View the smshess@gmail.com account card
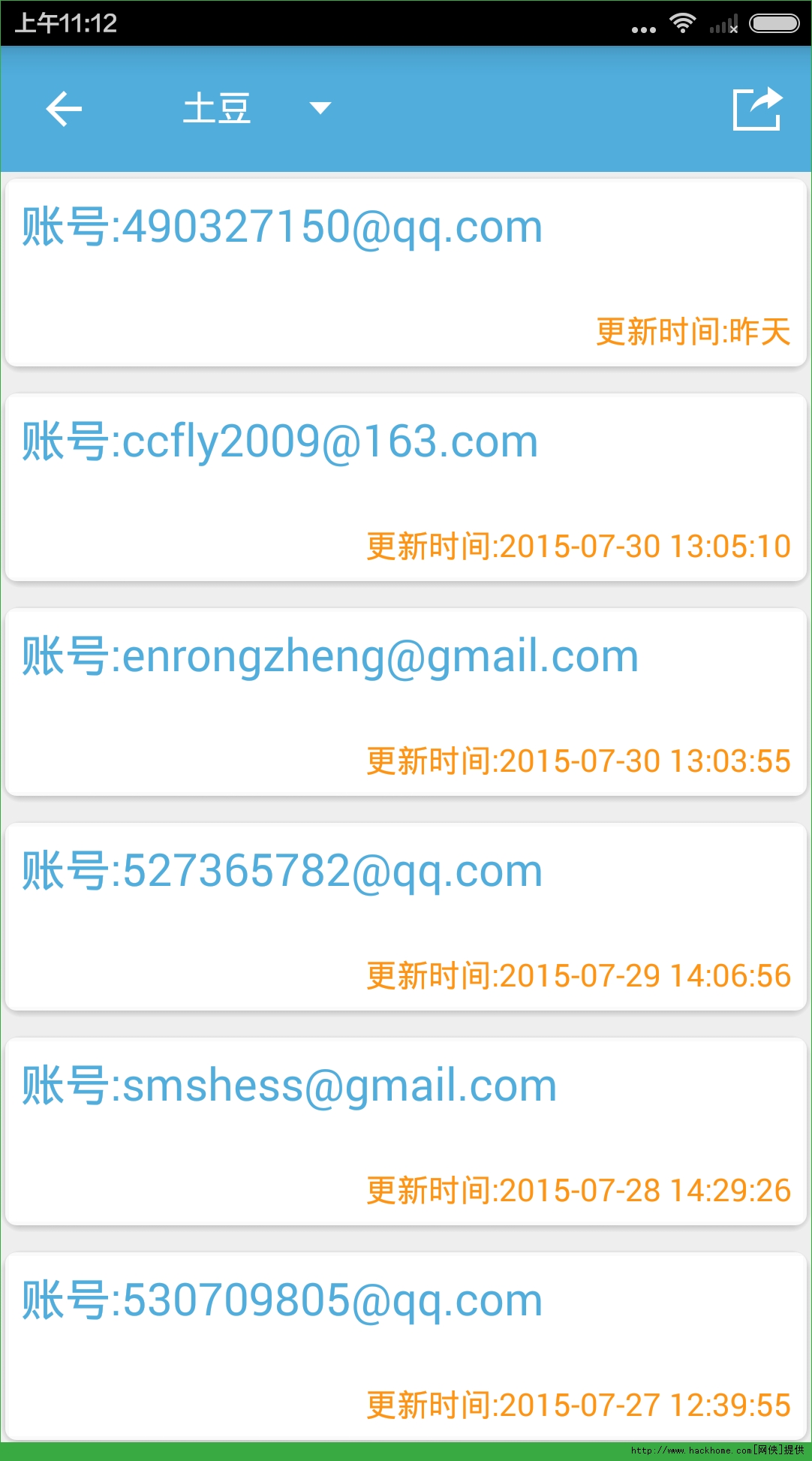This screenshot has height=1461, width=812. pos(406,1132)
